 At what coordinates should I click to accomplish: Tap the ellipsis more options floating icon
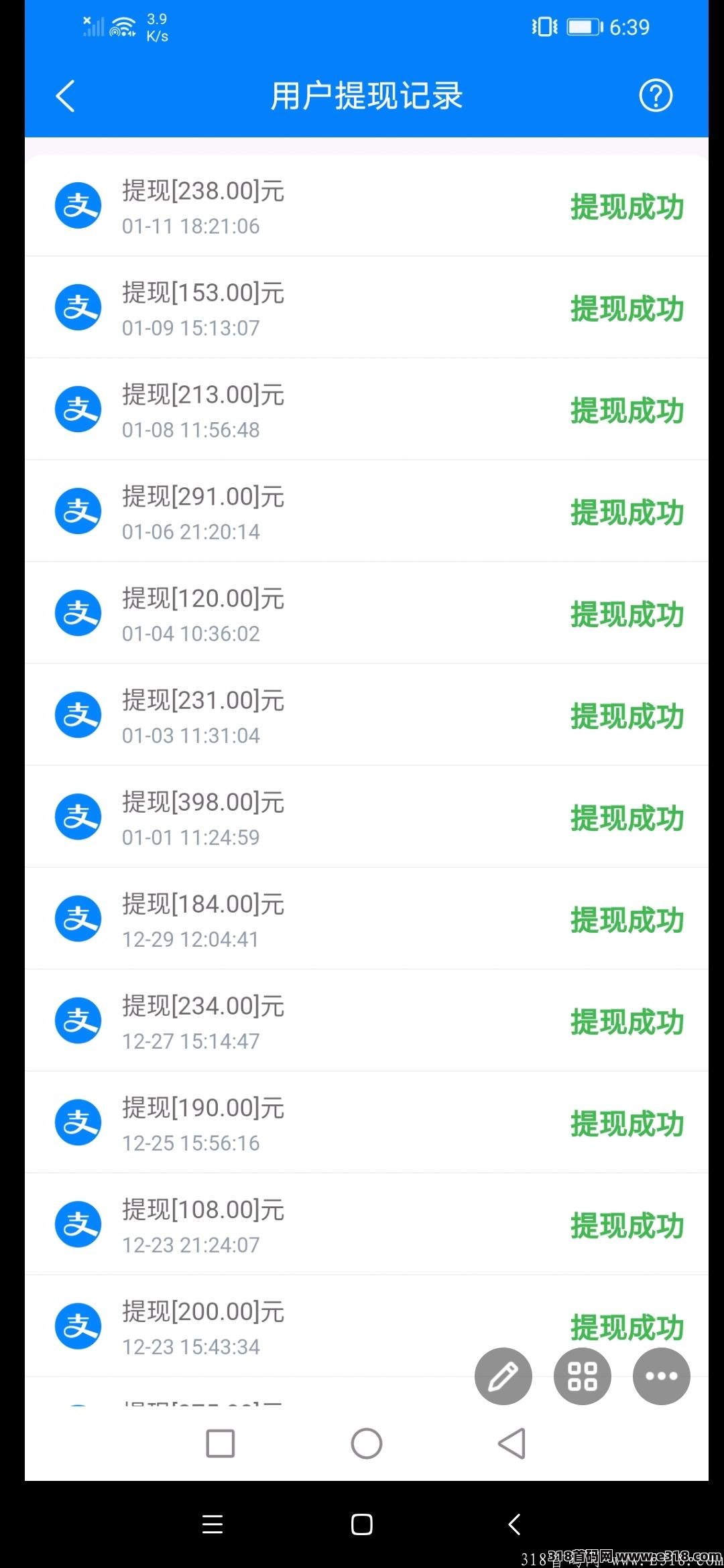[x=661, y=1376]
